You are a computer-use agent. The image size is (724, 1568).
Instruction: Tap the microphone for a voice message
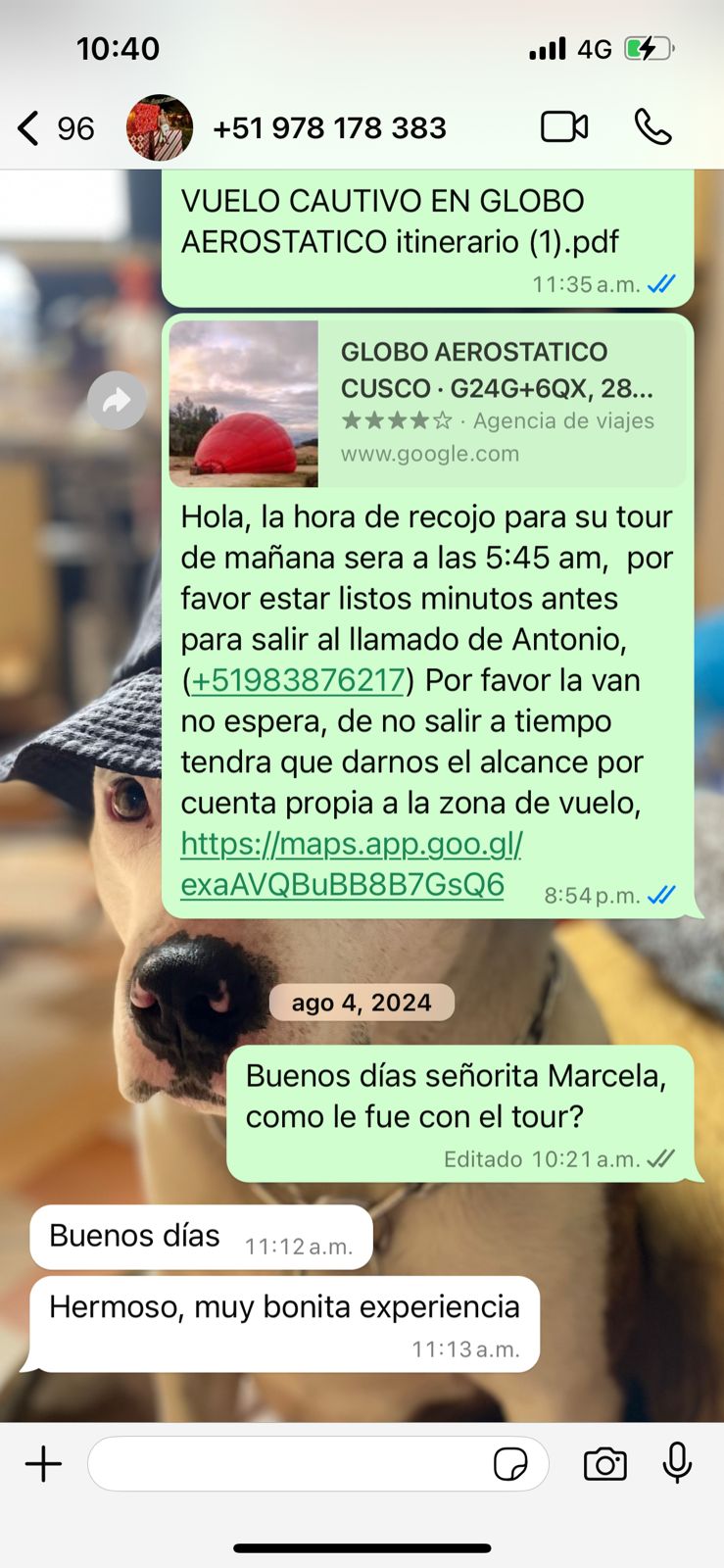click(677, 1464)
